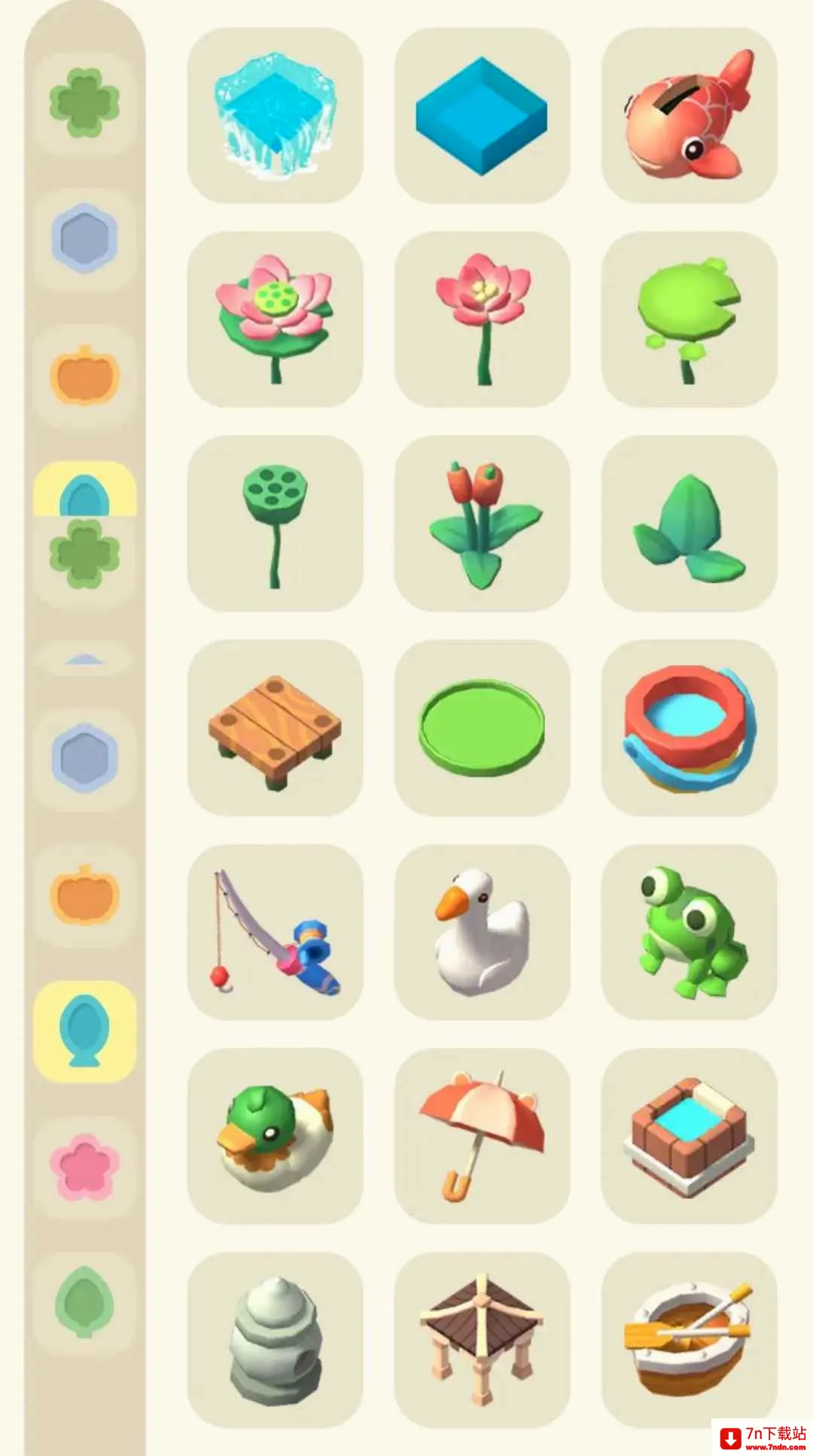The image size is (813, 1456).
Task: Select the fishing rod item
Action: pyautogui.click(x=275, y=932)
